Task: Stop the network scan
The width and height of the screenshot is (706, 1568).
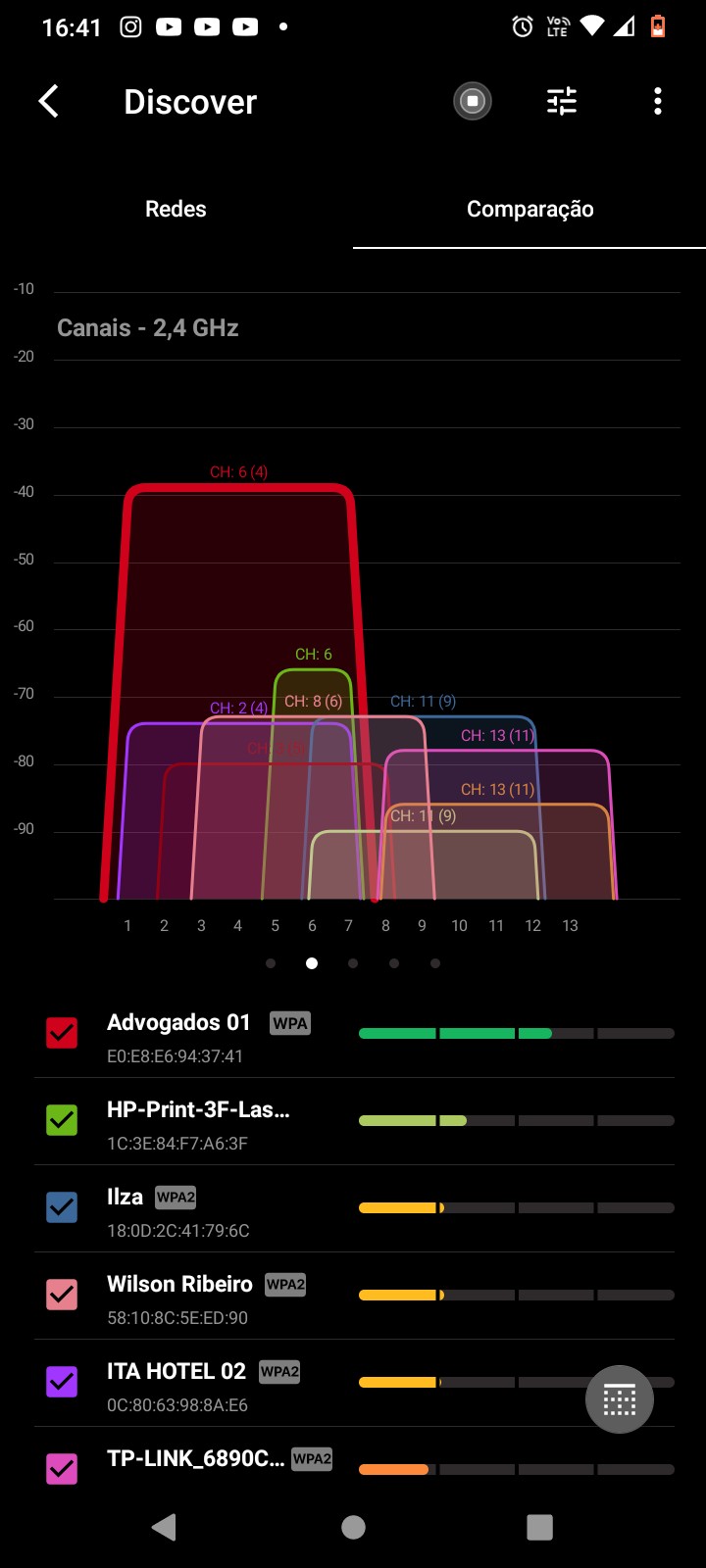Action: click(472, 101)
